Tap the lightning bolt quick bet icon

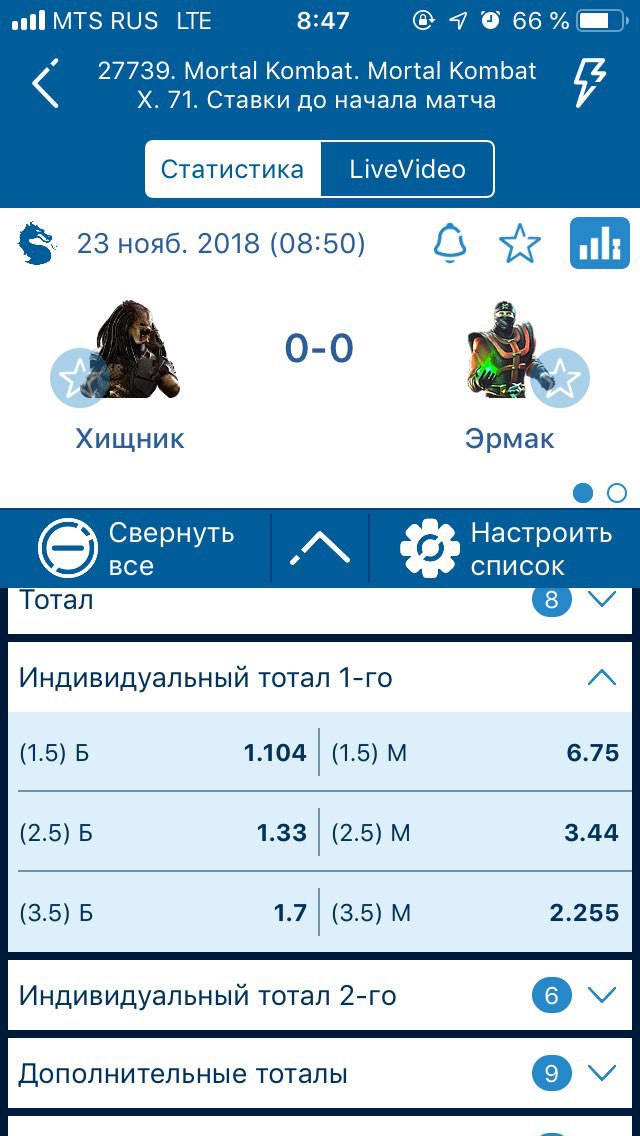pos(590,83)
